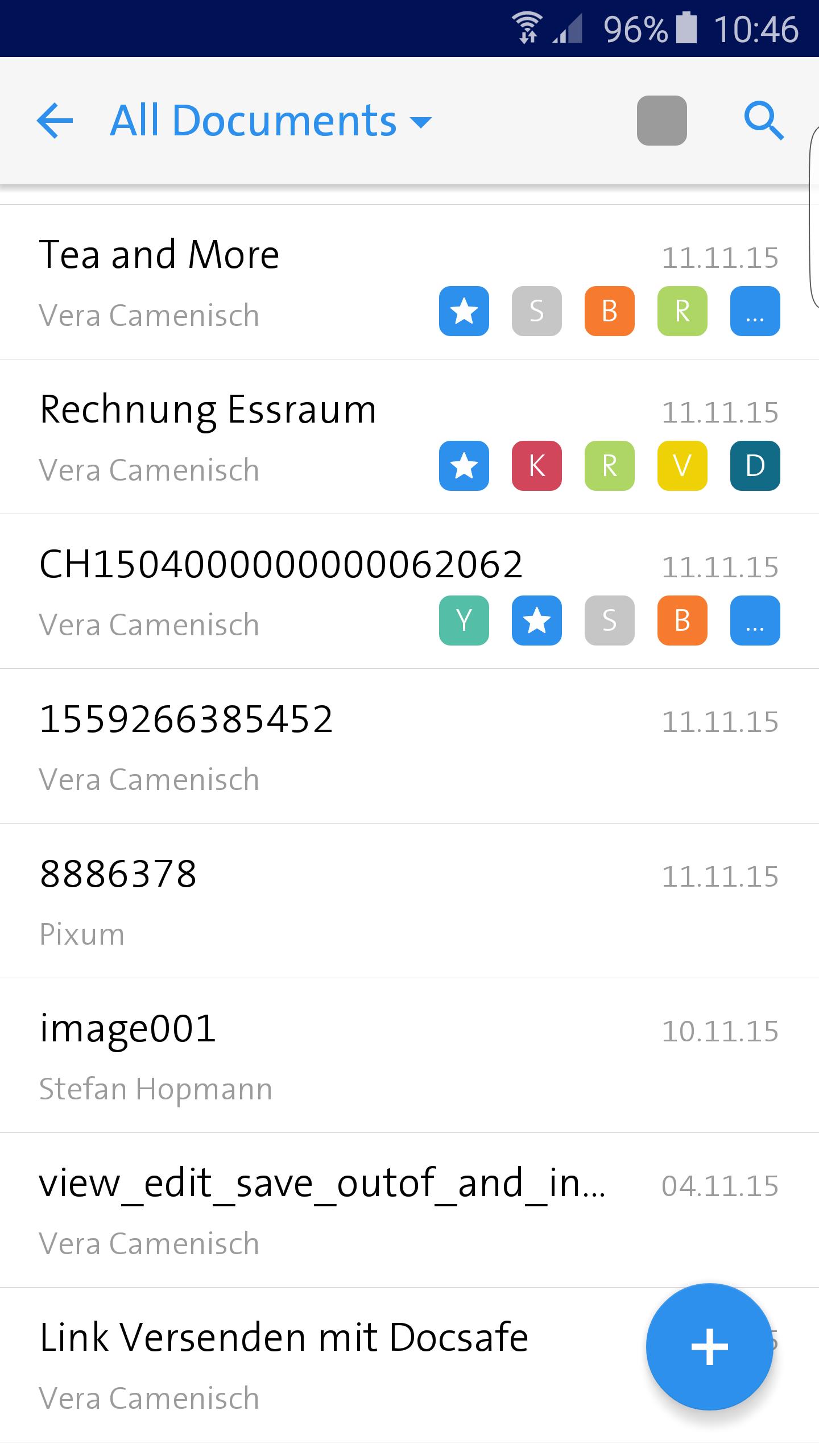Tap the gray view-mode square in the toolbar
The height and width of the screenshot is (1456, 819).
662,121
